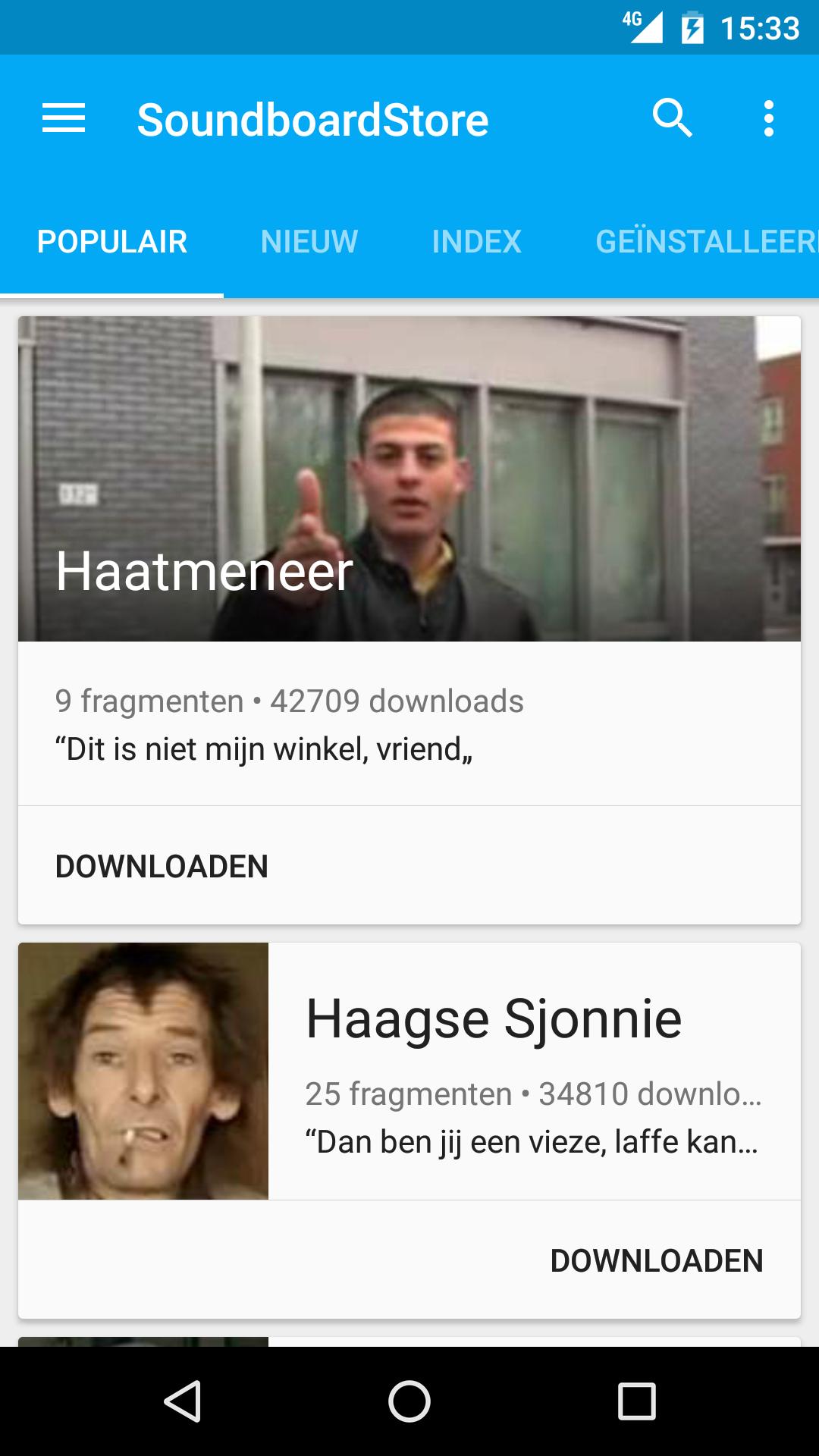Return to the home screen
Viewport: 819px width, 1456px height.
pos(409,1401)
